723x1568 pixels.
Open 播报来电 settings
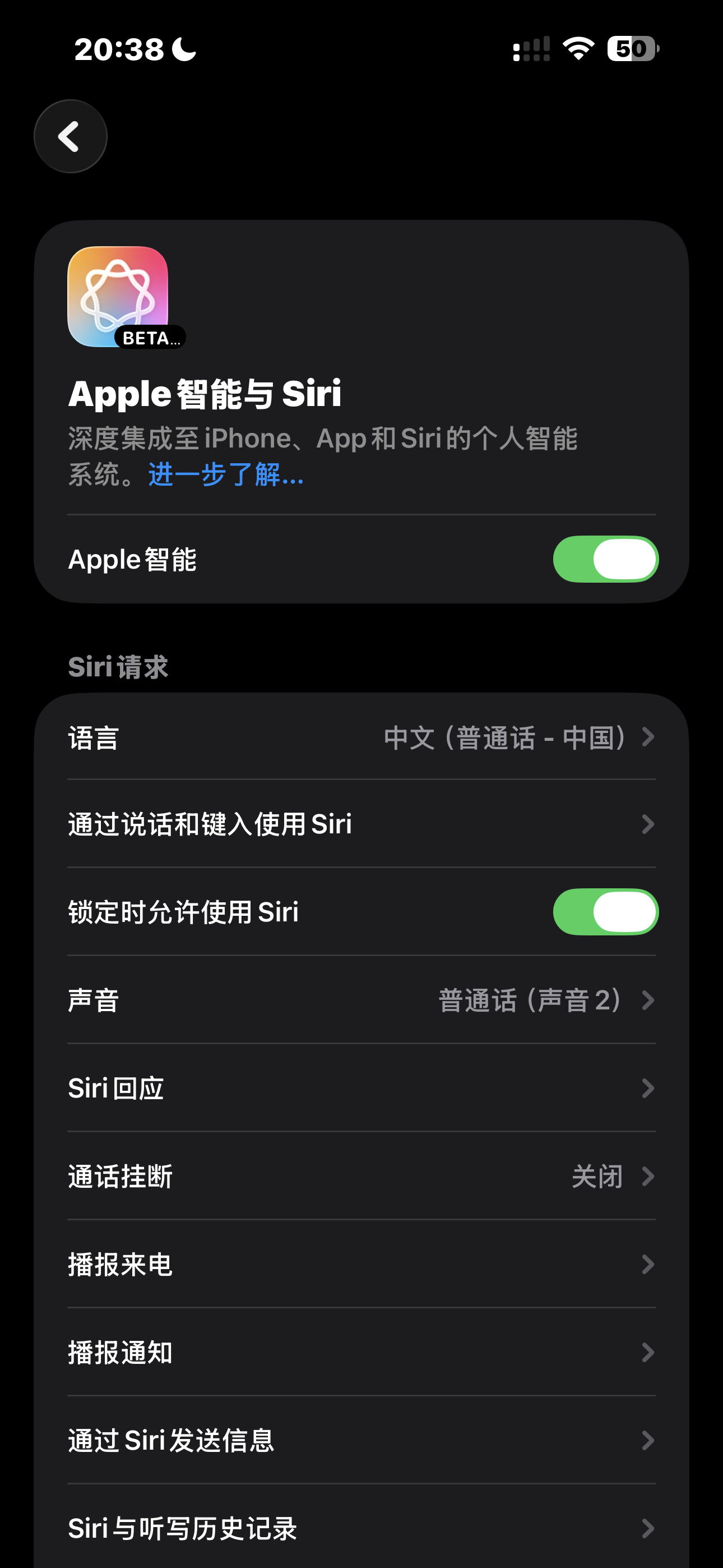361,1264
